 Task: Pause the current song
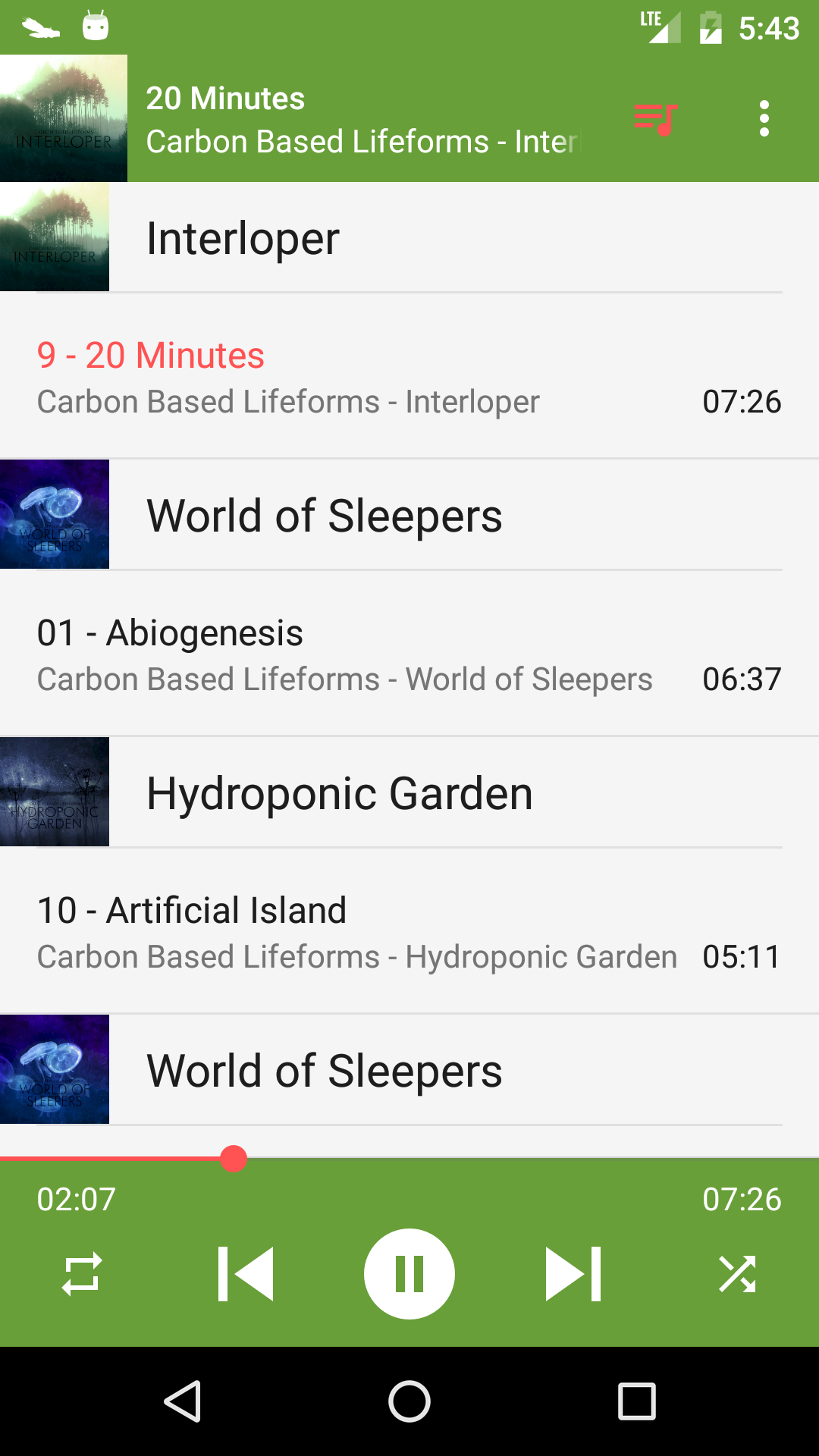click(409, 1274)
